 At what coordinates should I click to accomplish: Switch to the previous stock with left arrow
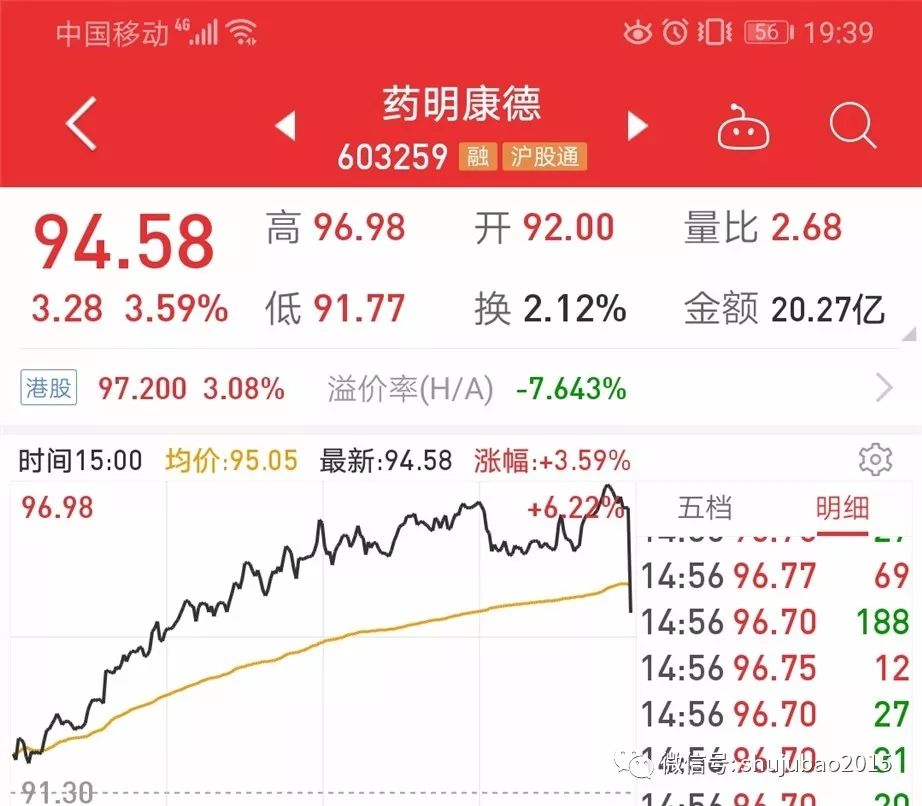(x=286, y=127)
